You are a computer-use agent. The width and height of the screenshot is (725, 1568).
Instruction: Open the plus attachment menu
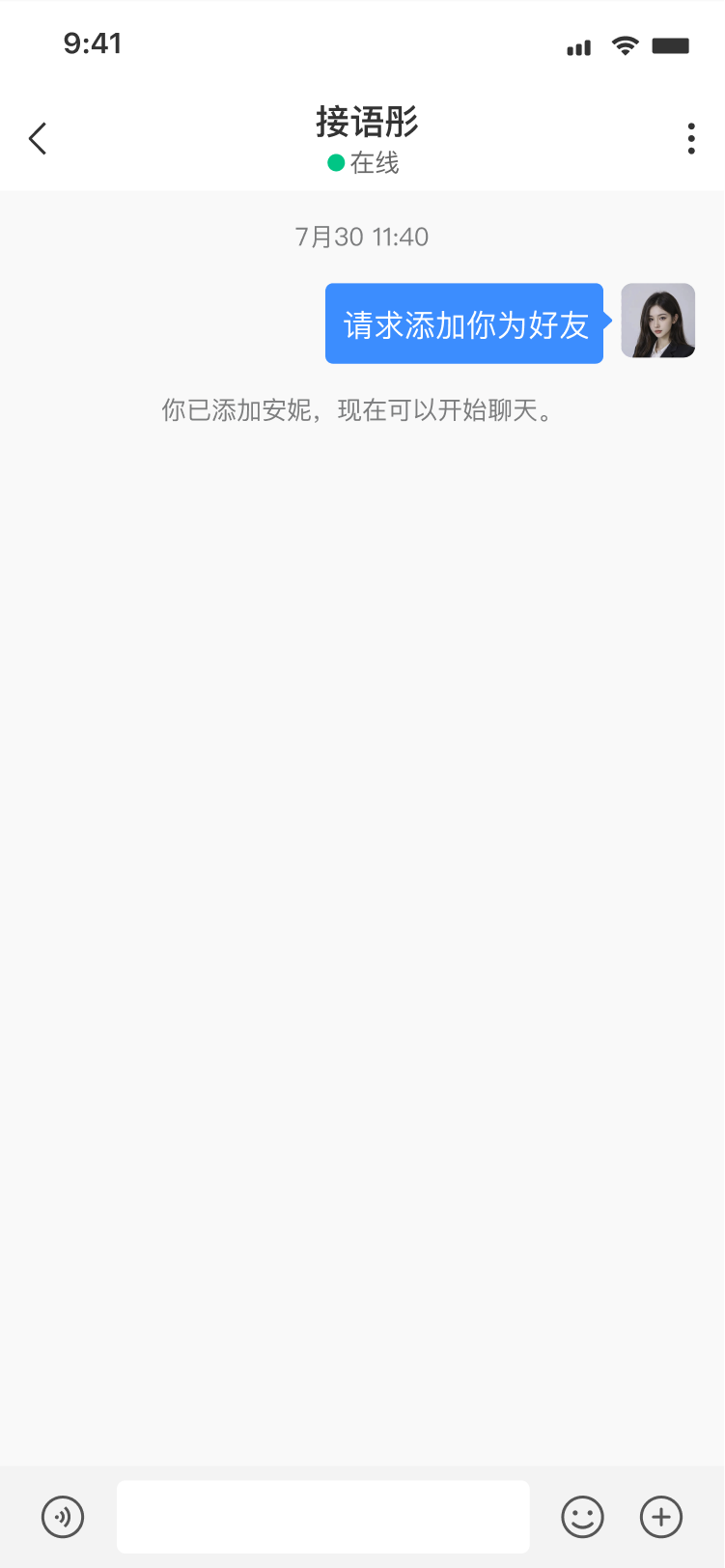point(661,1517)
